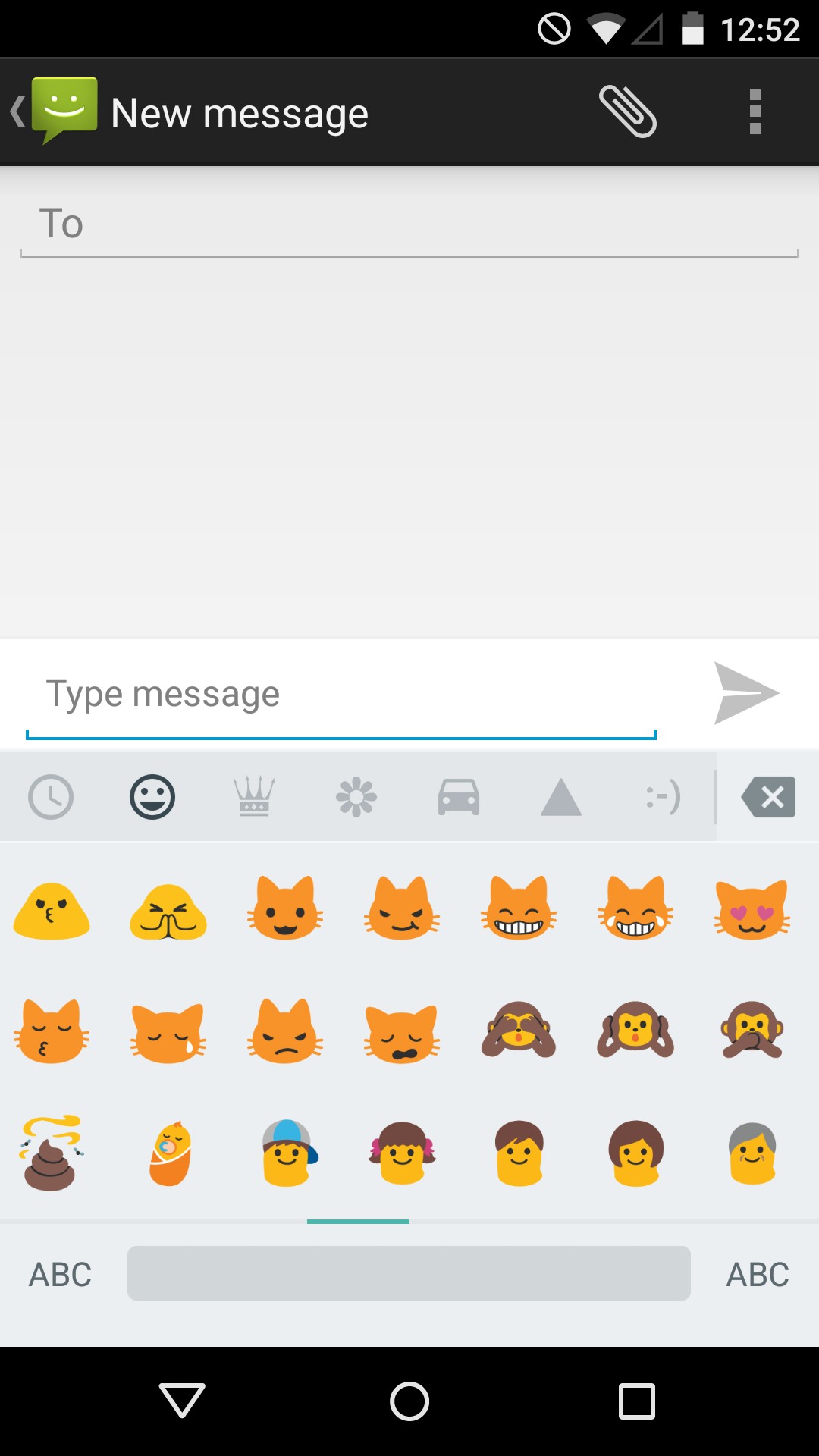
Task: Tap the space bar
Action: point(409,1273)
